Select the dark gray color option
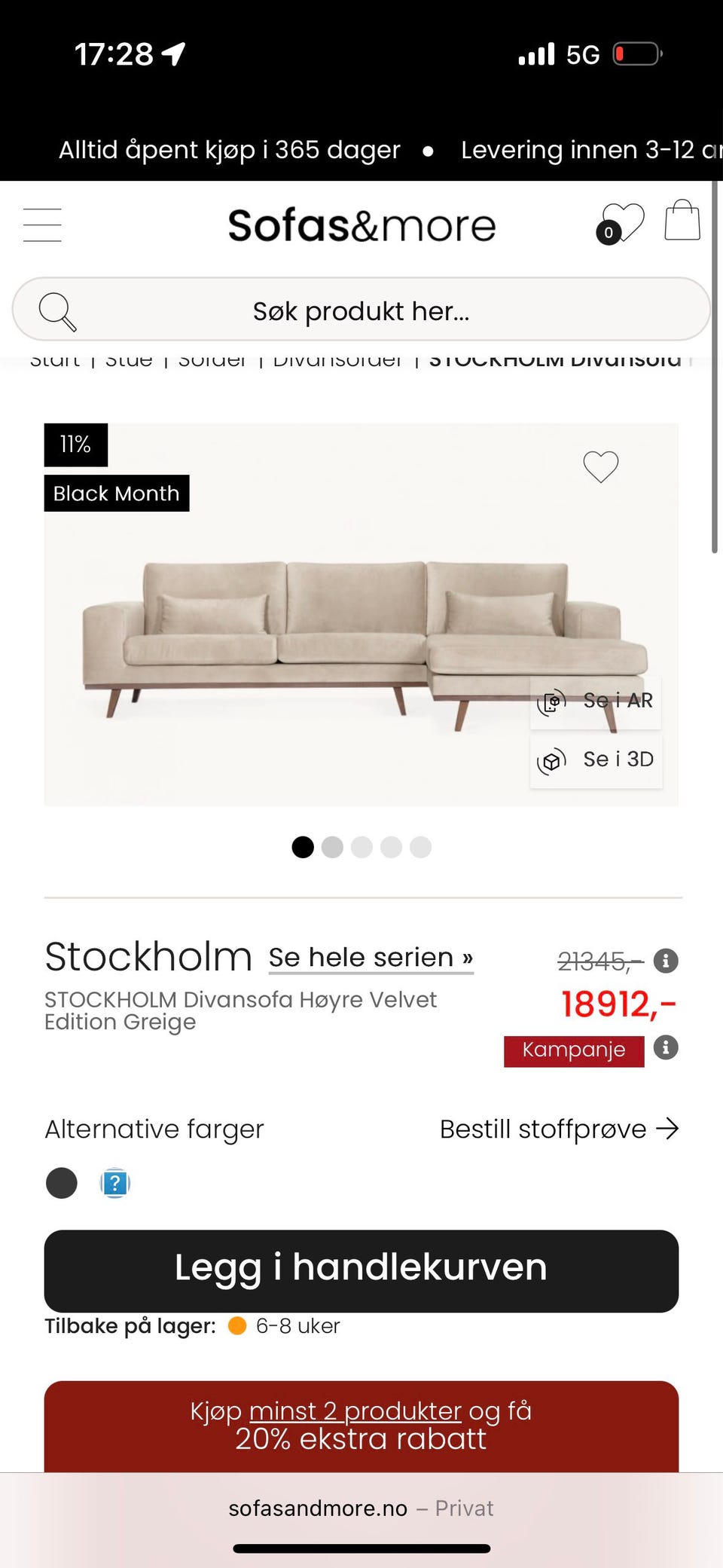Viewport: 723px width, 1568px height. click(x=62, y=1183)
